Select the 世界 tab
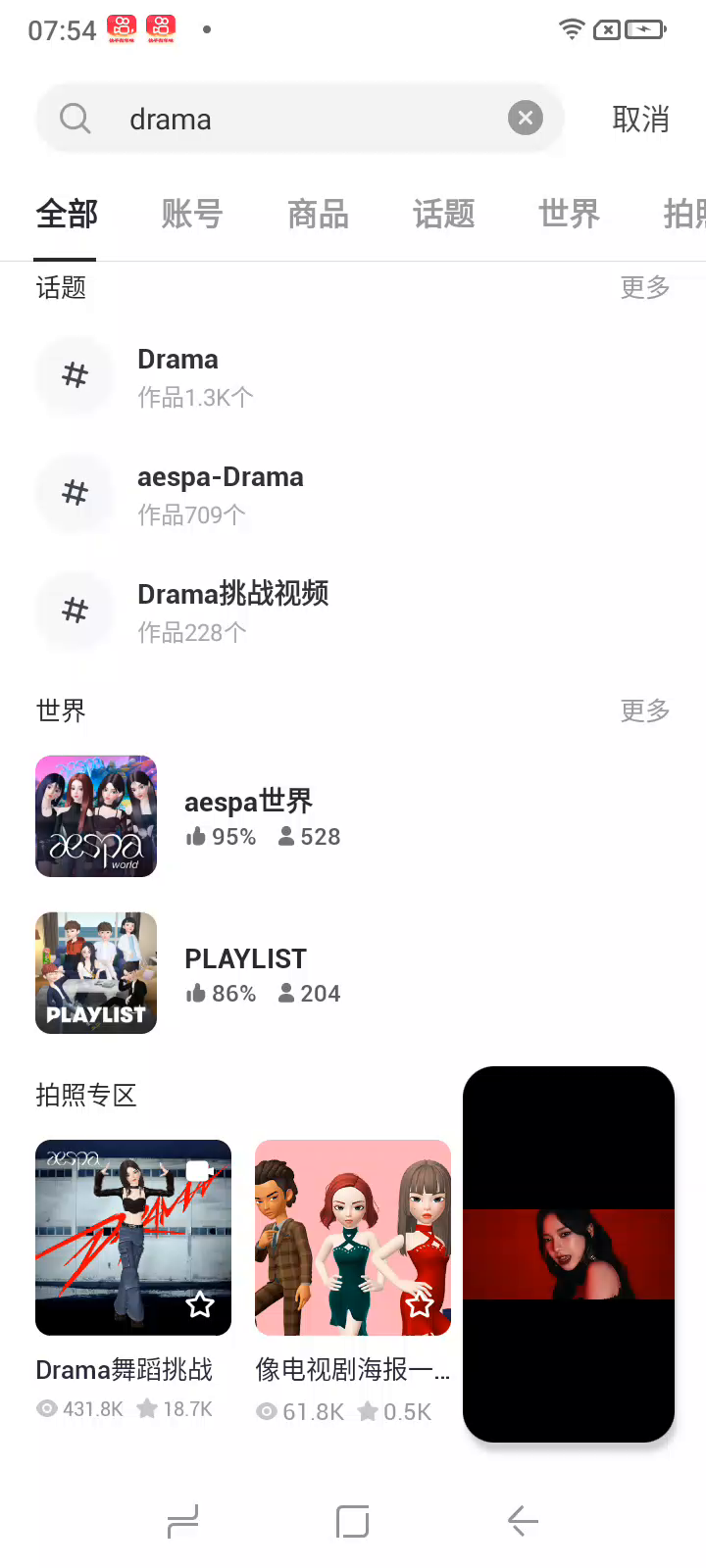The width and height of the screenshot is (706, 1568). (569, 214)
